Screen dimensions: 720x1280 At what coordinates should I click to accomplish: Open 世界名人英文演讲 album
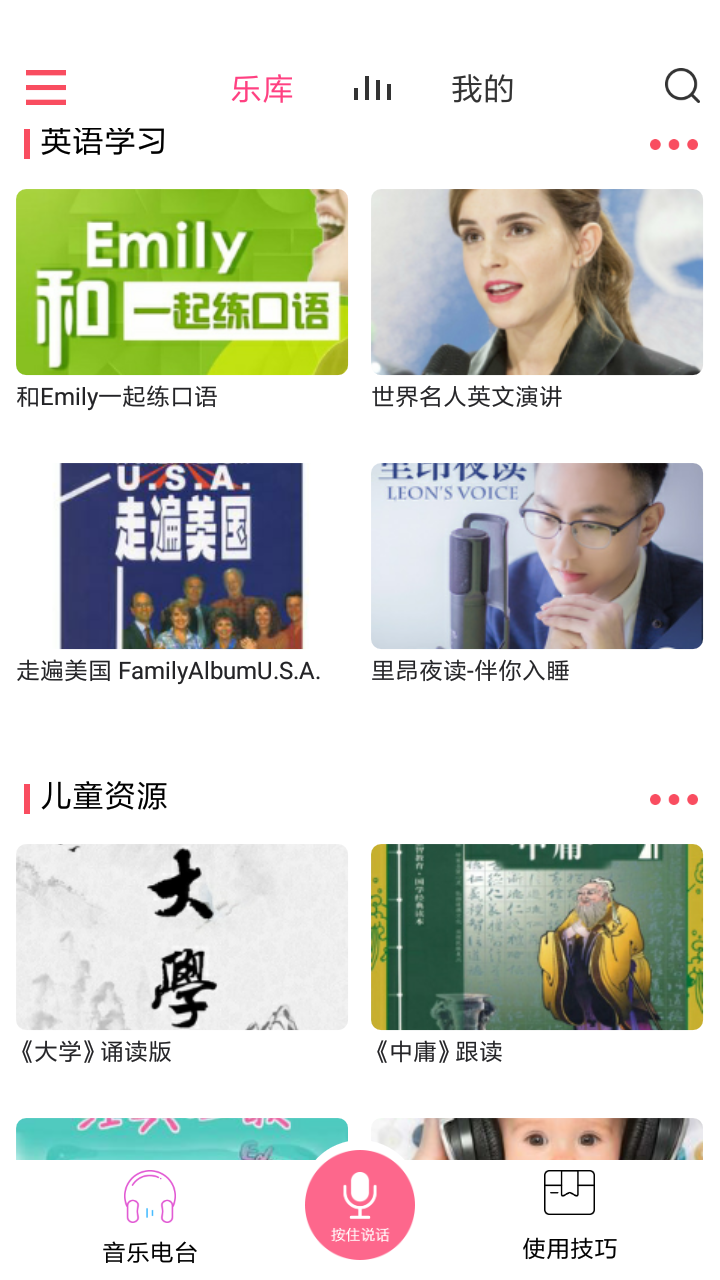pyautogui.click(x=537, y=282)
